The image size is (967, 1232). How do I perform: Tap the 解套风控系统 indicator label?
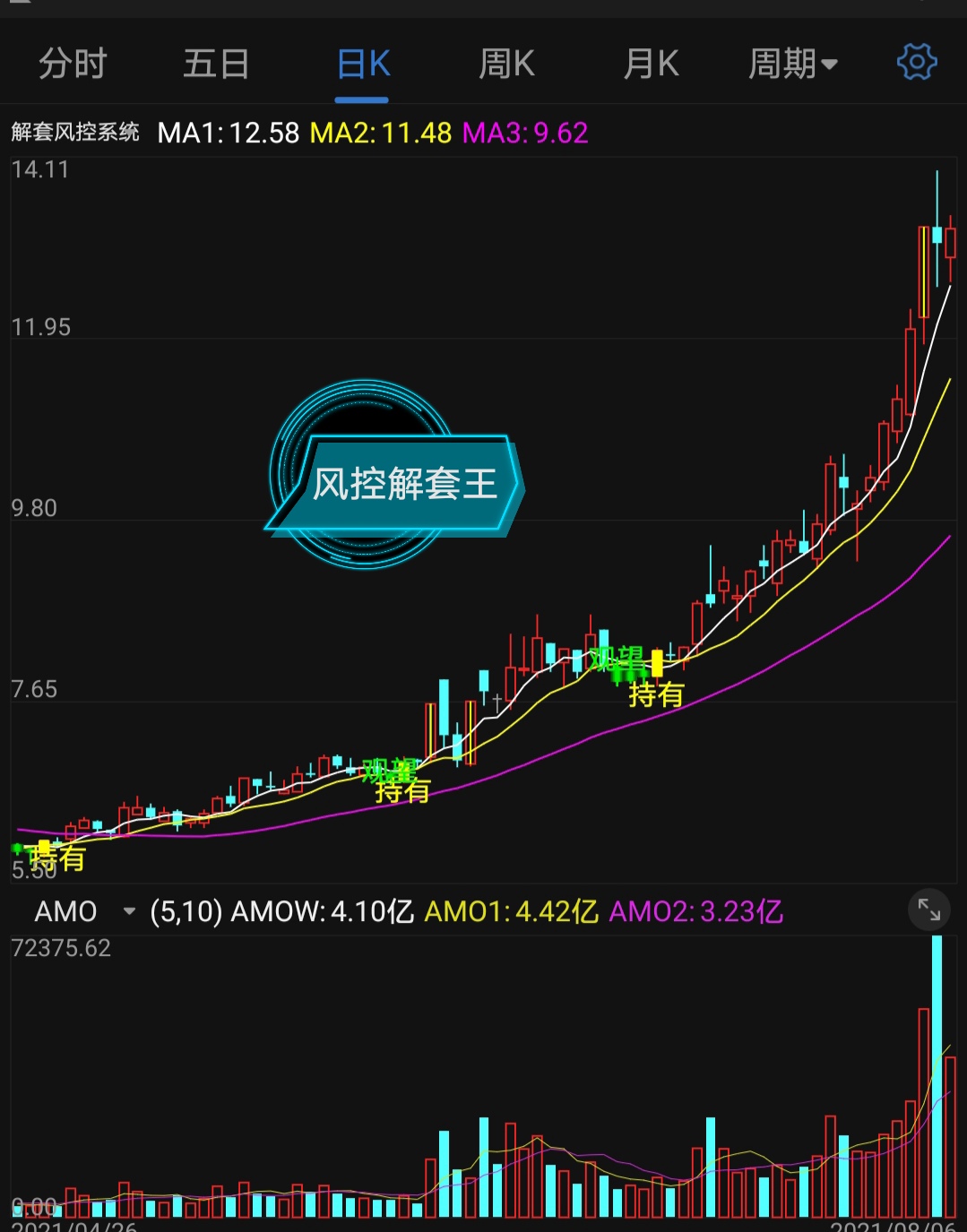coord(75,133)
